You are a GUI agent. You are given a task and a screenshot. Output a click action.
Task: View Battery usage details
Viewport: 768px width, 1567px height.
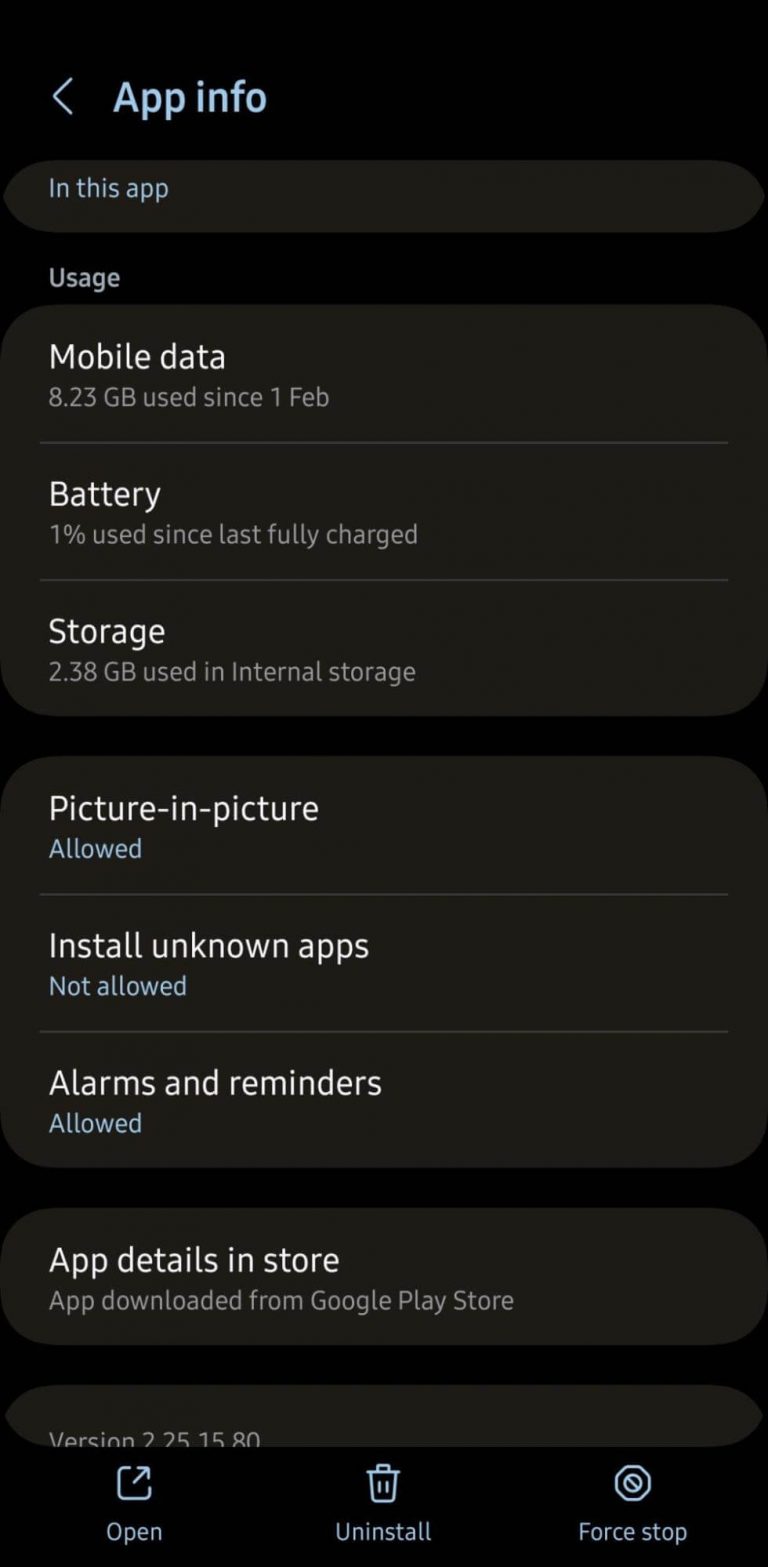click(384, 512)
